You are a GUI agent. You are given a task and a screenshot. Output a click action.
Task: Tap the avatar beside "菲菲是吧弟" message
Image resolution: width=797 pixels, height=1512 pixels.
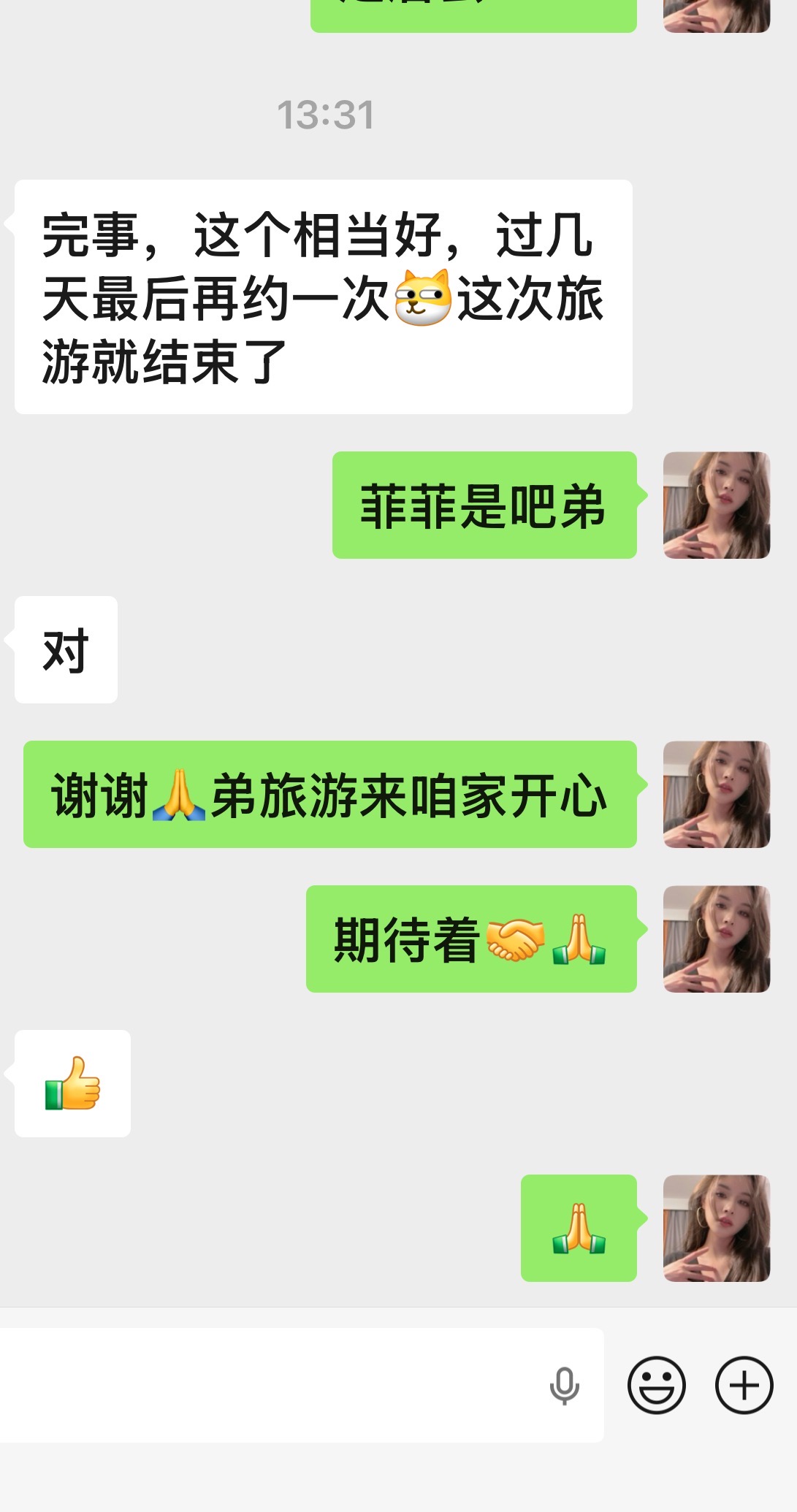coord(716,505)
